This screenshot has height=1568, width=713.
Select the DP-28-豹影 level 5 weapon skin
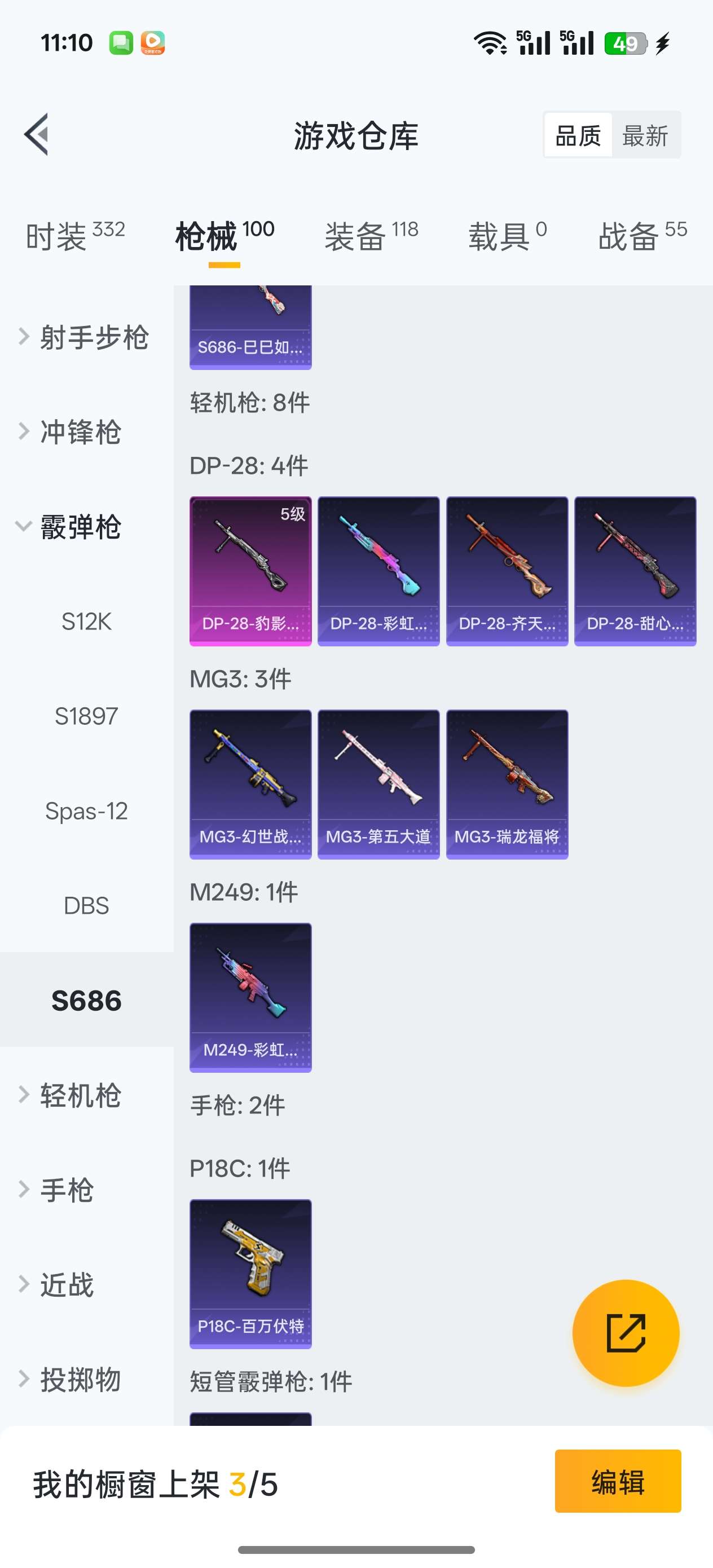tap(250, 569)
